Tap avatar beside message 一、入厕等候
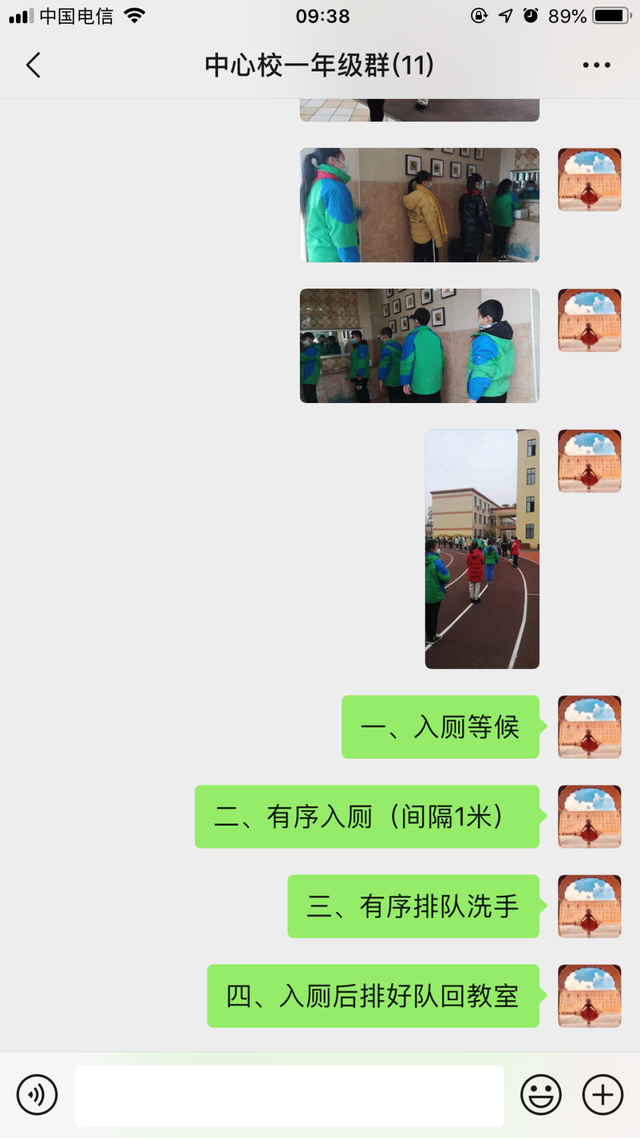640x1138 pixels. point(589,726)
